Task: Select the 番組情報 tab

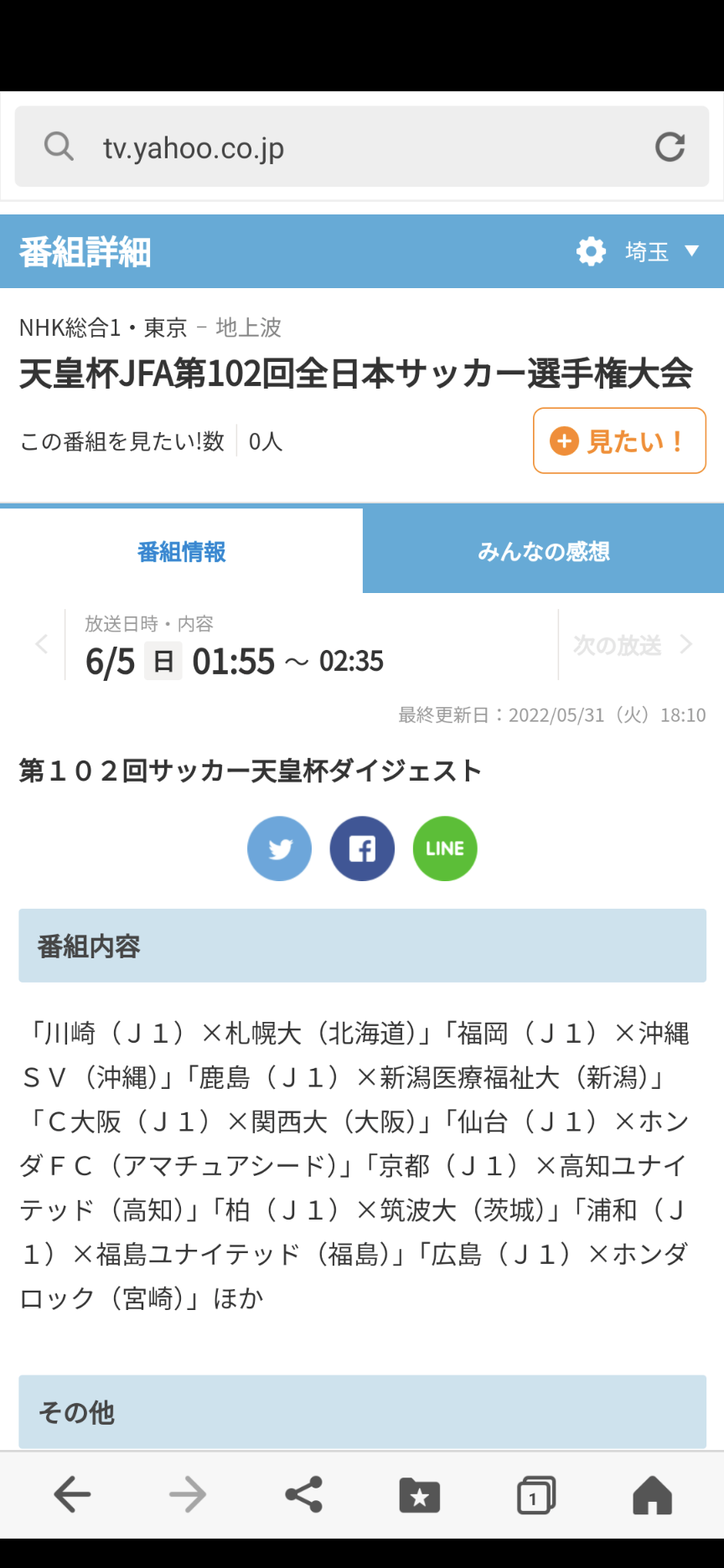Action: click(x=181, y=551)
